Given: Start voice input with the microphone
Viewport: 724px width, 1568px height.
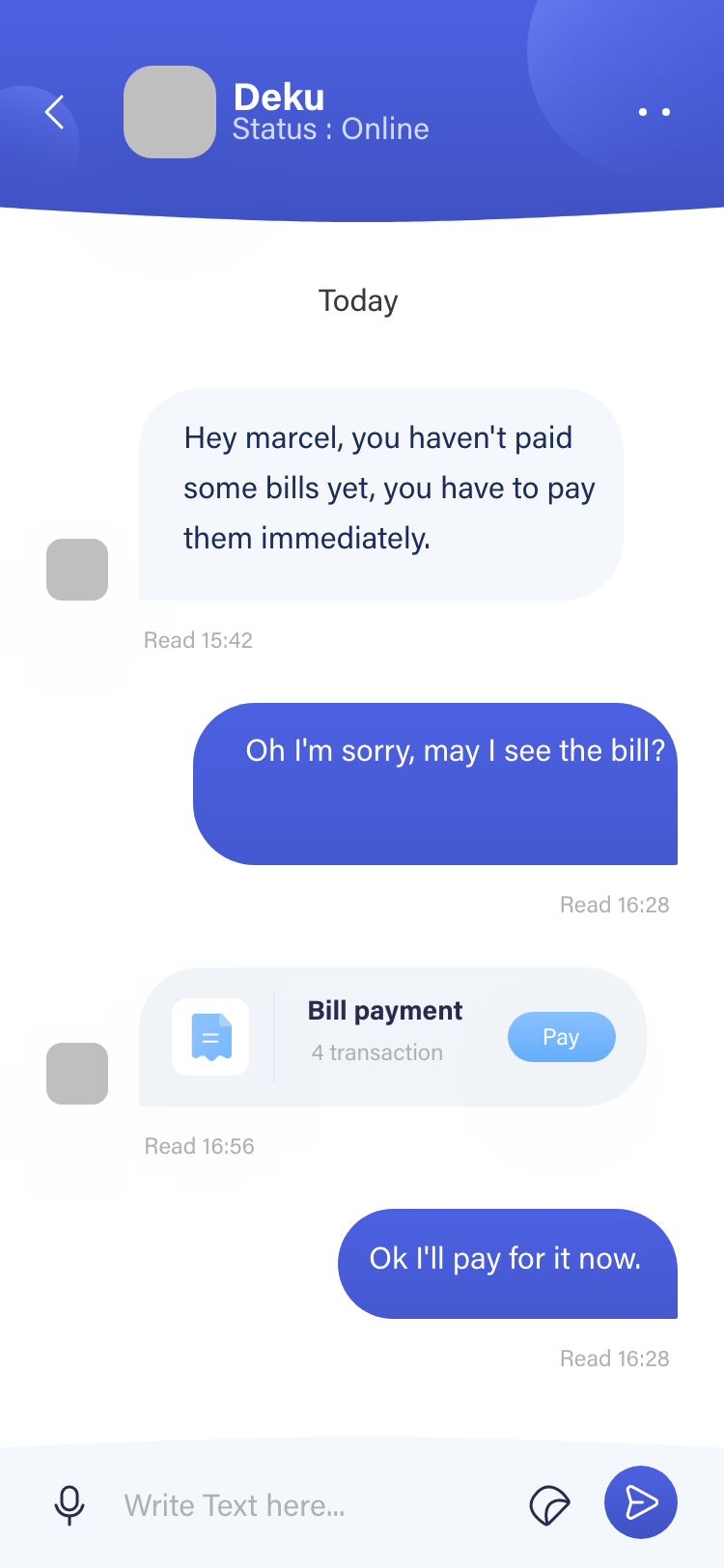Looking at the screenshot, I should click(70, 1504).
